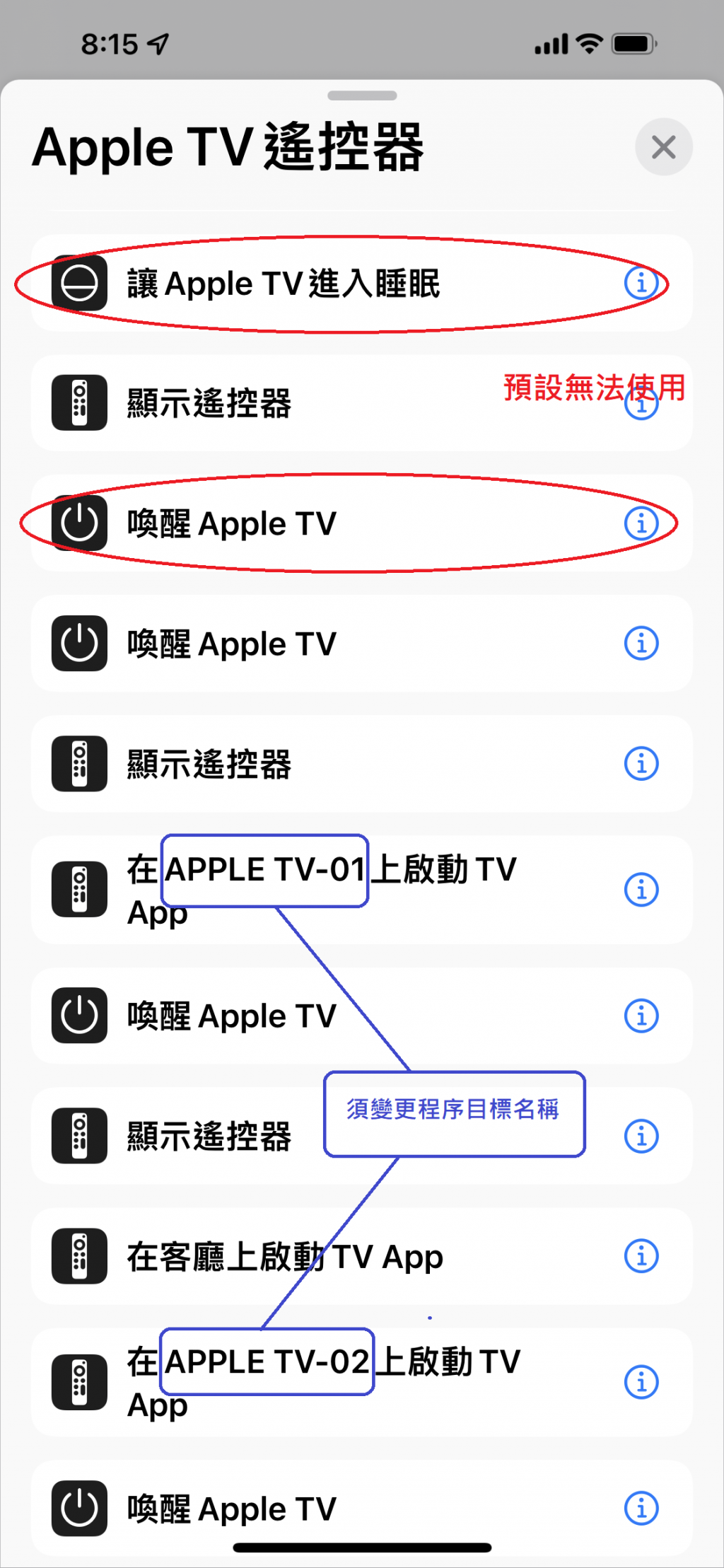Open info for 讓 Apple TV 進入睡眠
Image resolution: width=724 pixels, height=1568 pixels.
[641, 284]
